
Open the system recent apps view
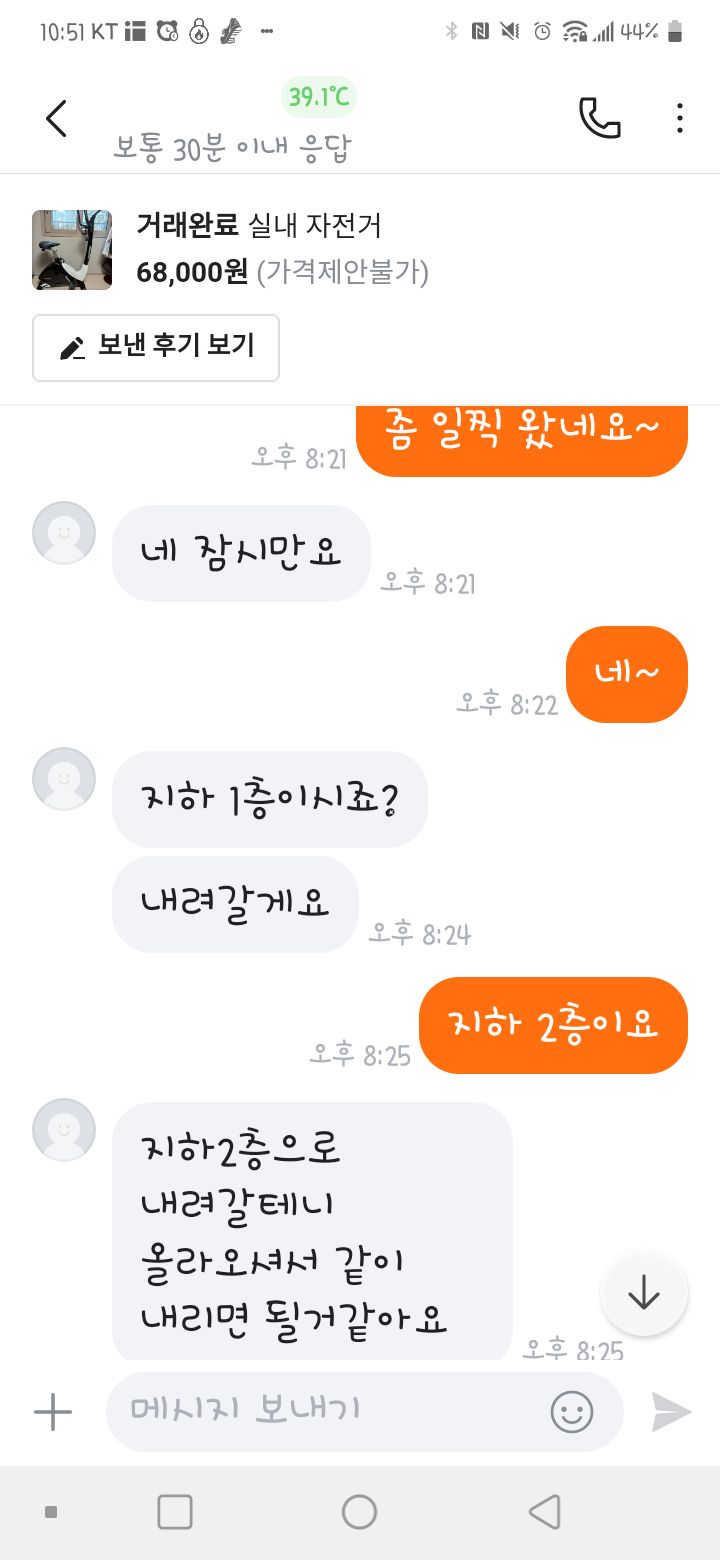(x=175, y=1512)
